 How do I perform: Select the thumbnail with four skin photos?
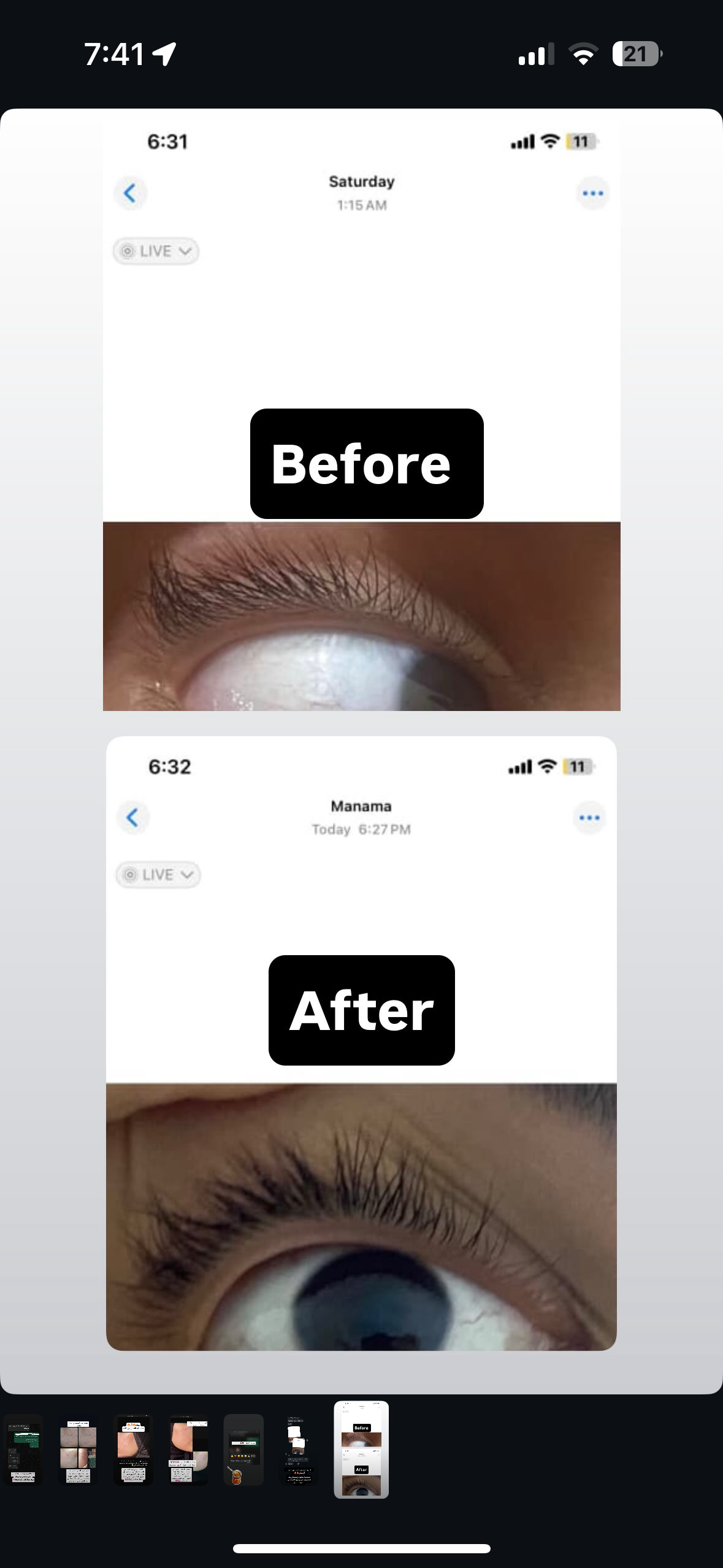[78, 1450]
